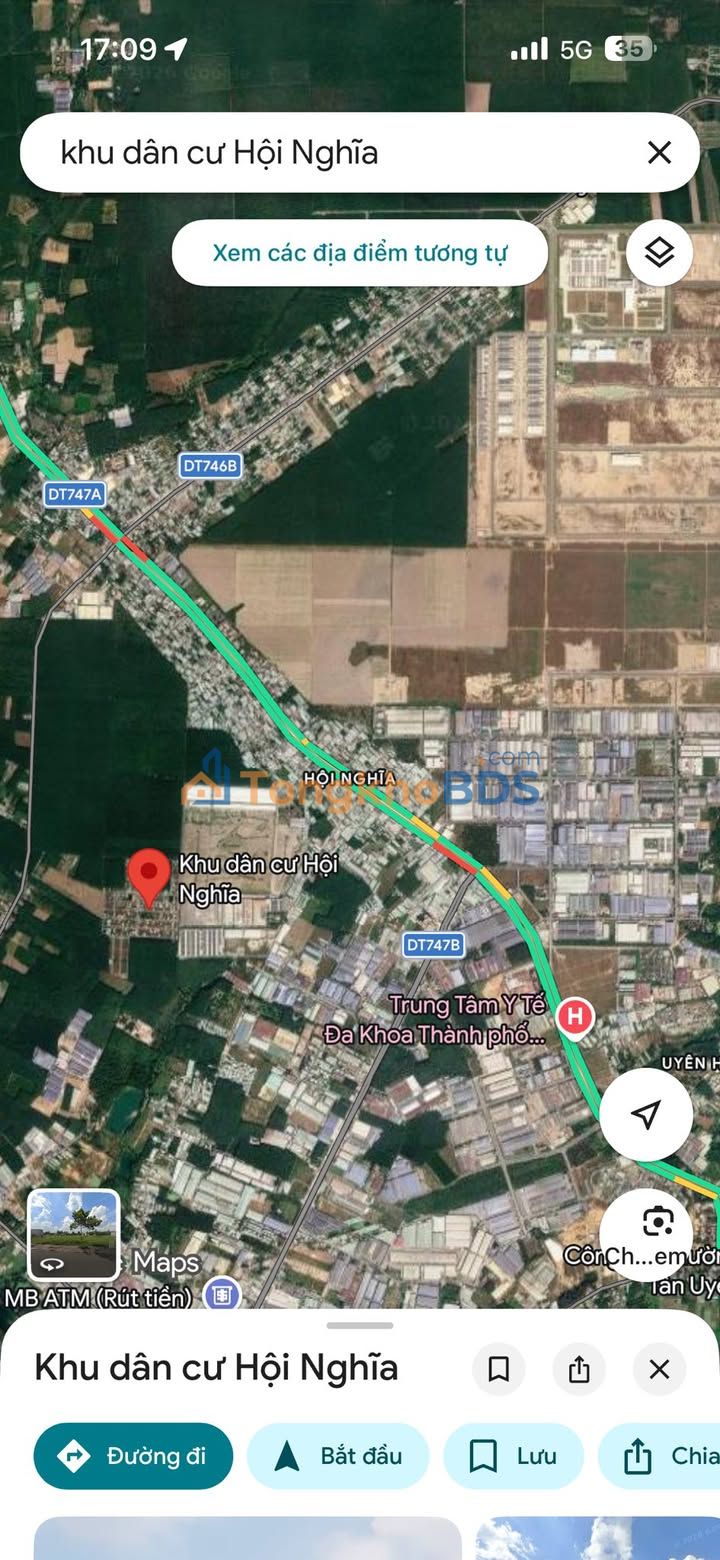Open the Lens camera search button
The width and height of the screenshot is (720, 1560).
(x=657, y=1222)
